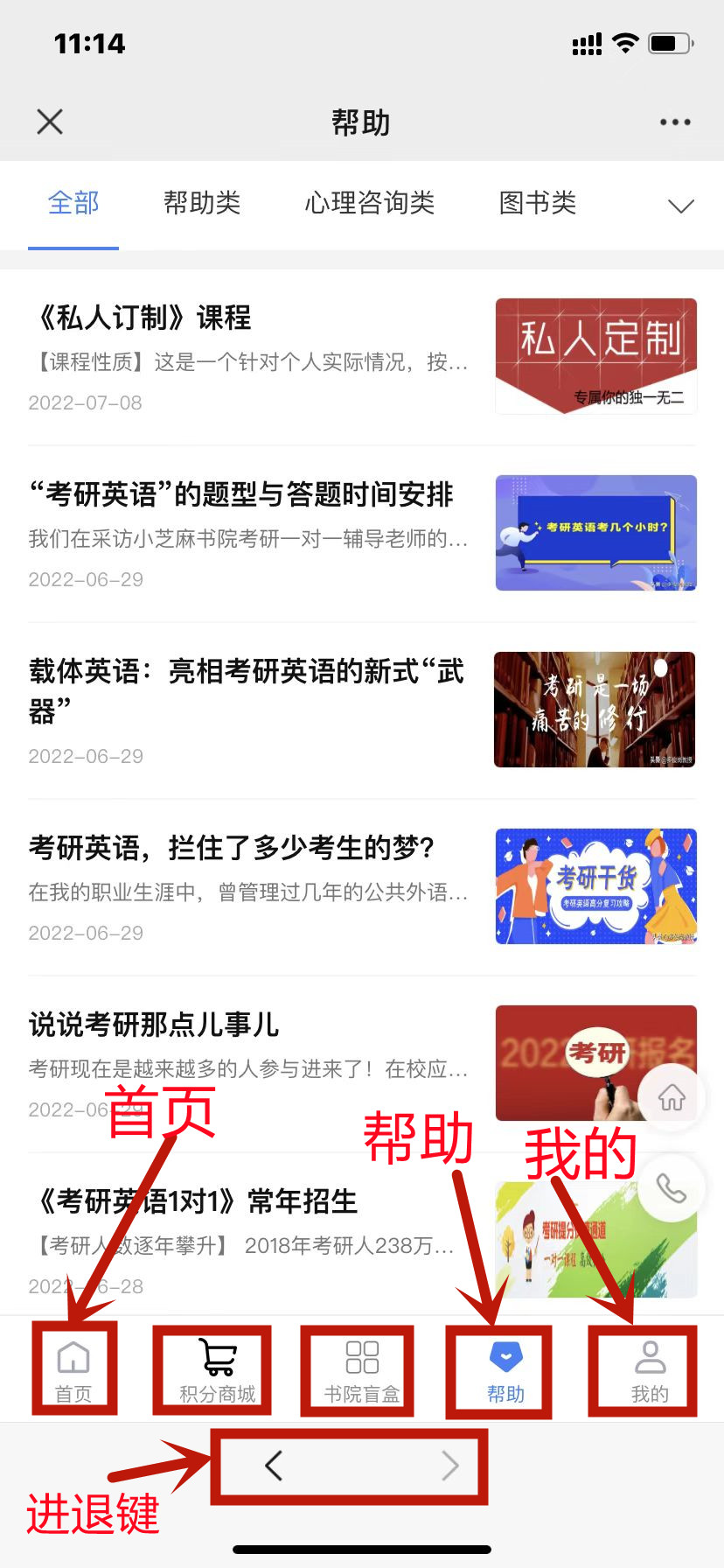Tap the floating home shortcut button
The height and width of the screenshot is (1568, 724).
pyautogui.click(x=672, y=1097)
